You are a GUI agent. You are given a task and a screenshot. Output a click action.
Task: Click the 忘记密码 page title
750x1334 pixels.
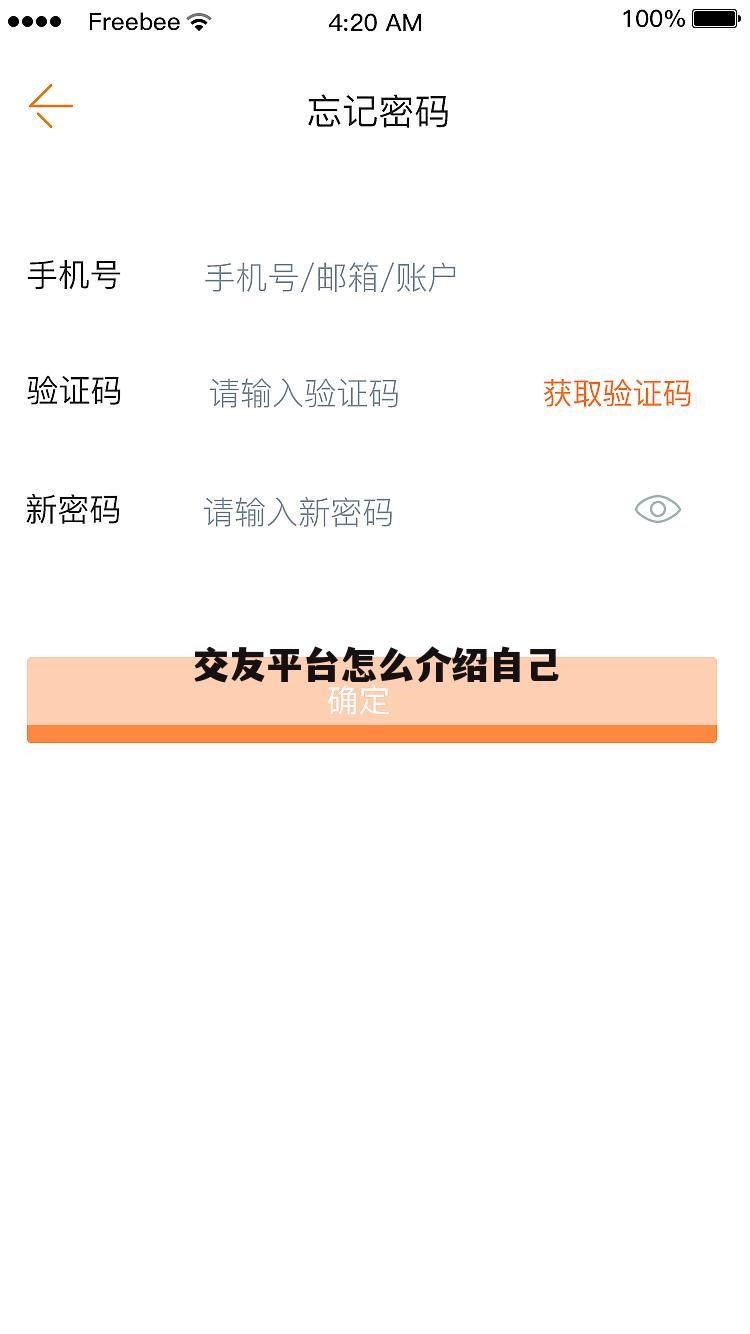point(378,113)
